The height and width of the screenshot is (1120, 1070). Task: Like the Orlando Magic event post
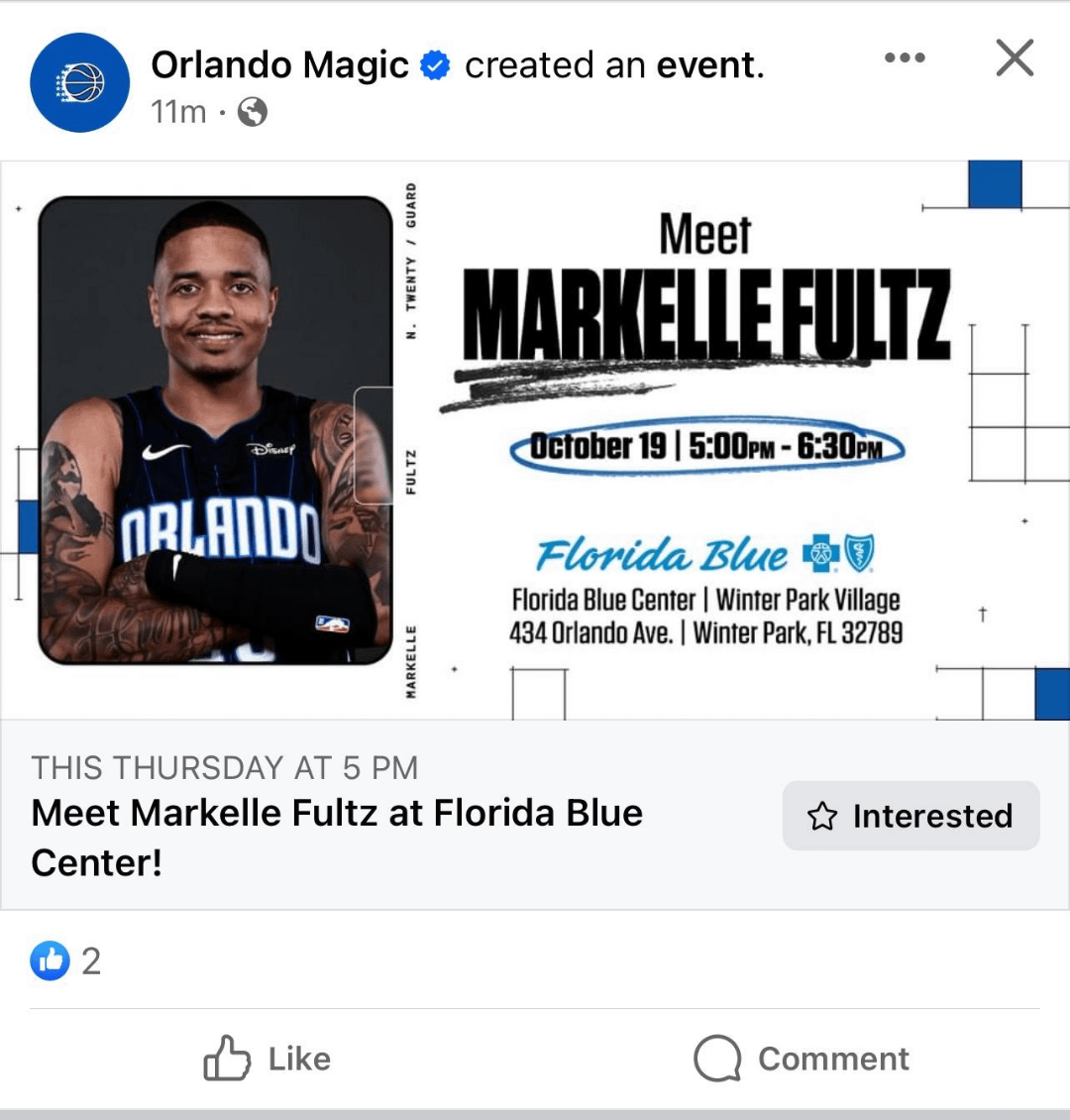point(267,1059)
